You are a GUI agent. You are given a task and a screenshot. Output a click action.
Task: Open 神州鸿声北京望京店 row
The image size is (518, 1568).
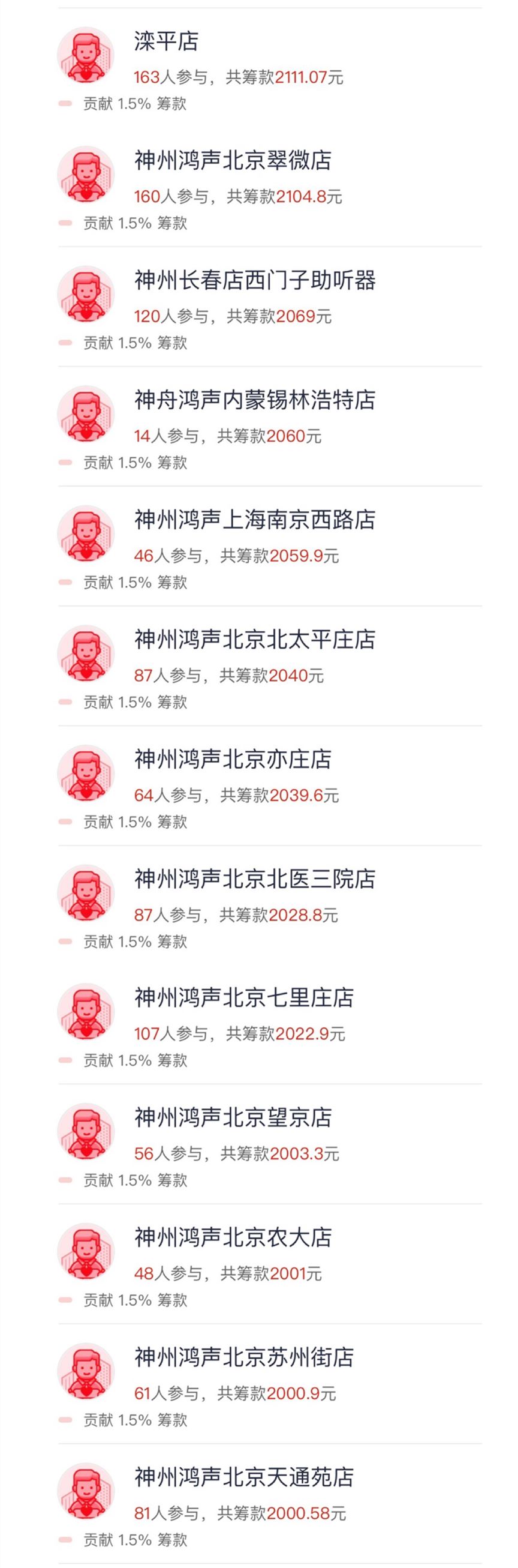233,1118
